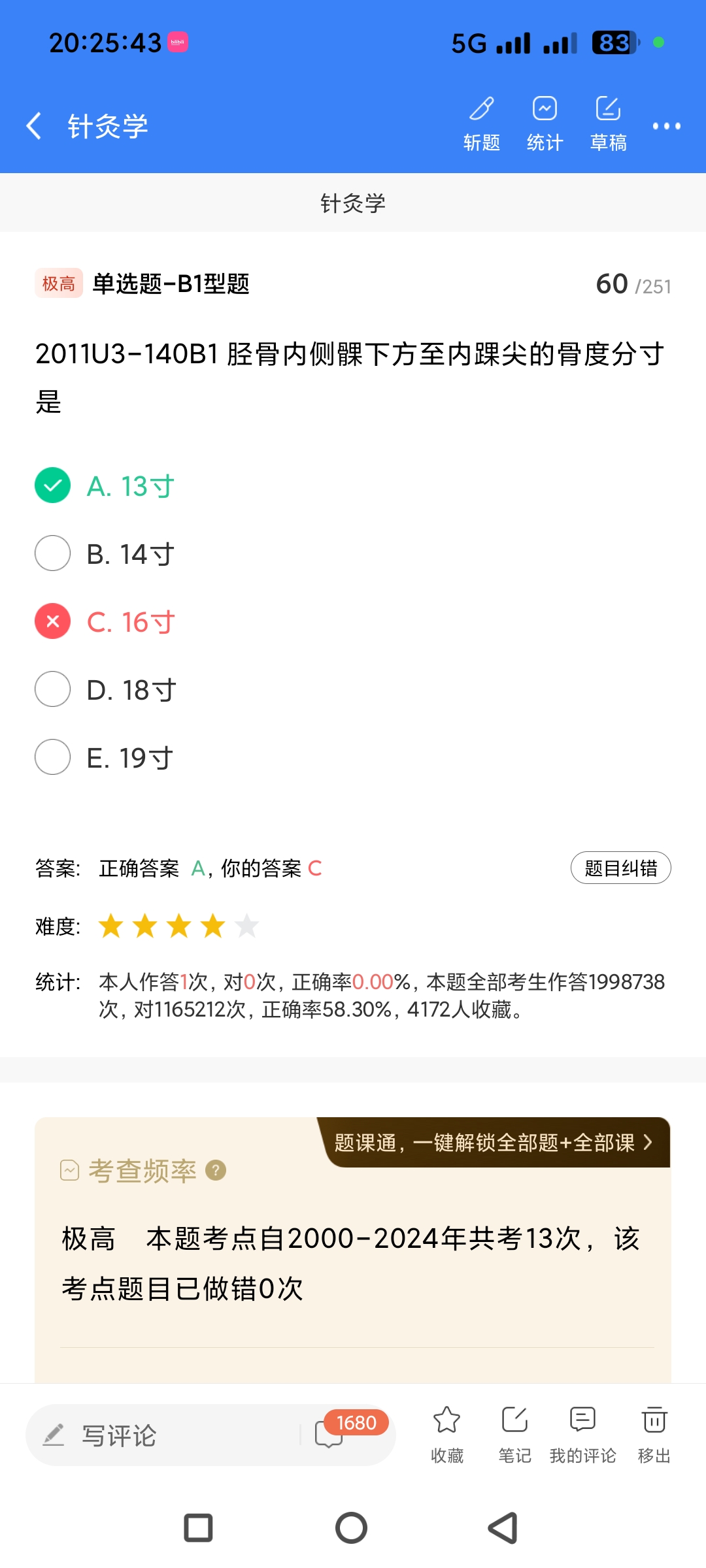Screen dimensions: 706x1568
Task: Go to the system home screen
Action: [351, 1528]
